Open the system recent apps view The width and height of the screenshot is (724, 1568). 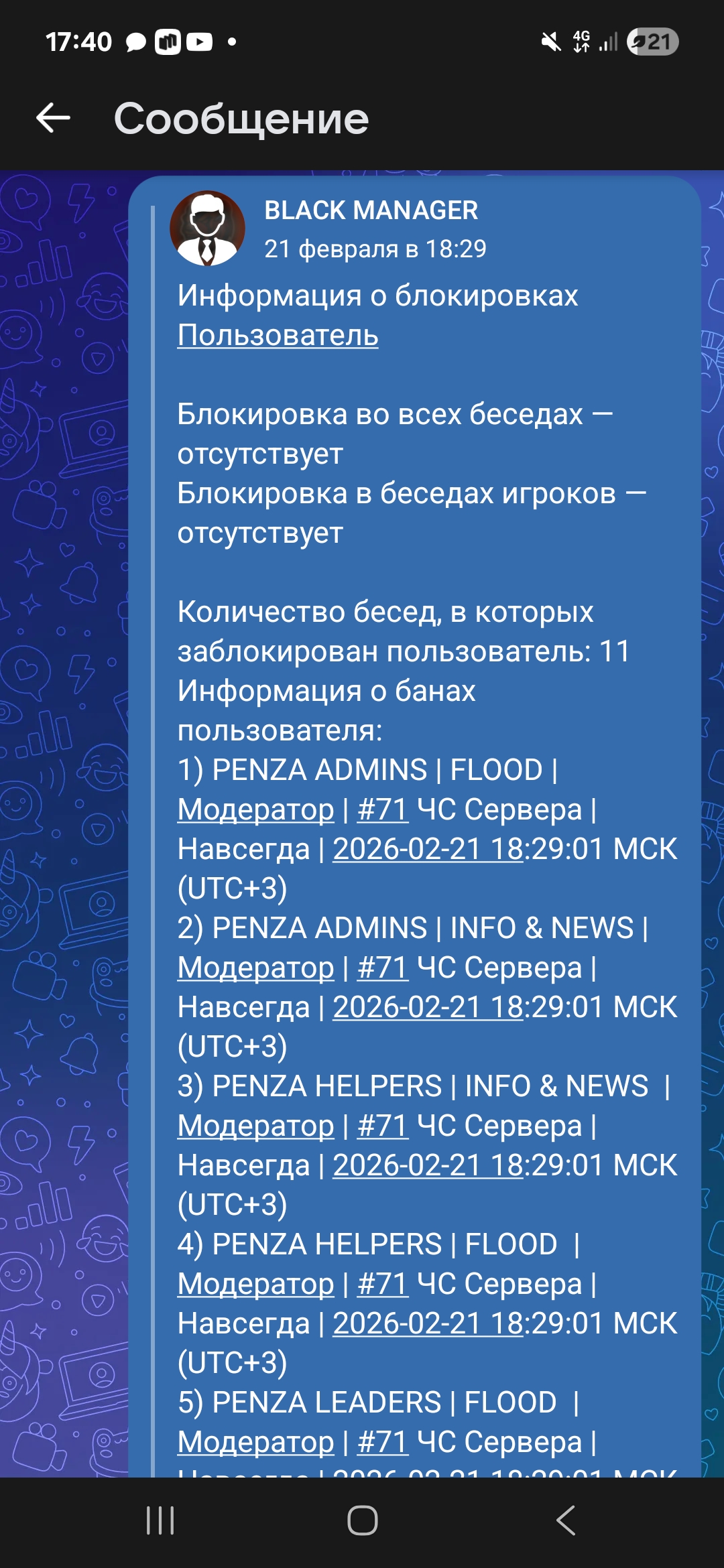tap(160, 1520)
